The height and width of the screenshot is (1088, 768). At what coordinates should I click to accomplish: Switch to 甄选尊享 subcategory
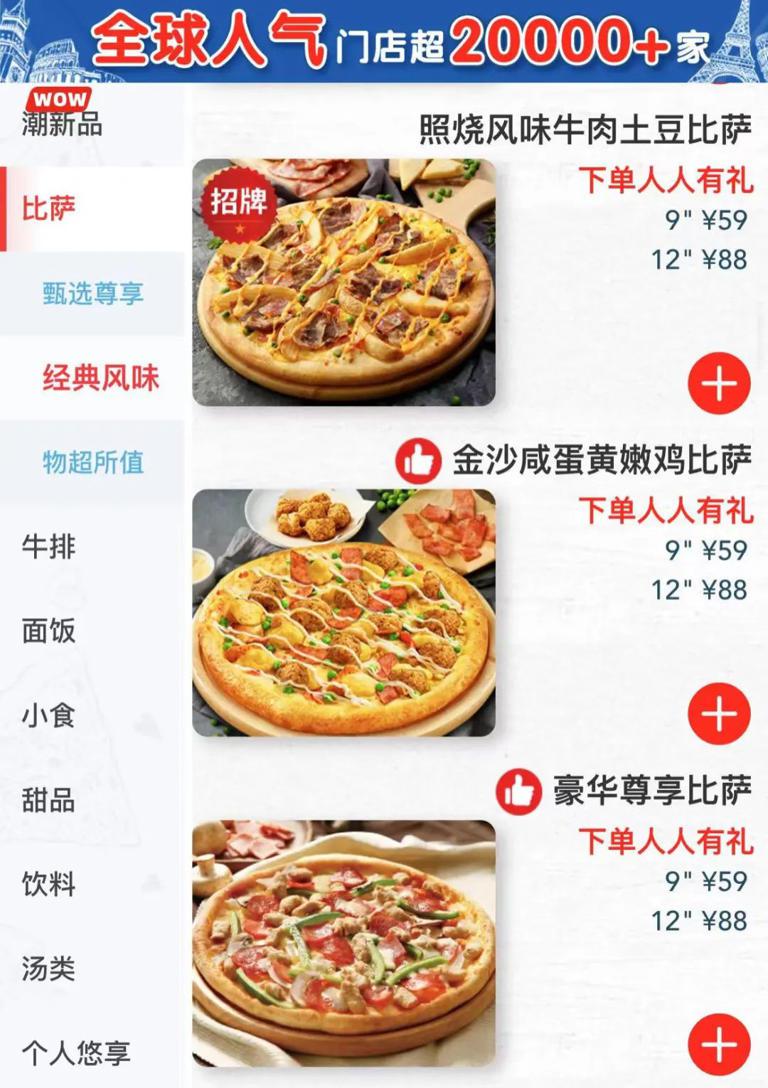point(93,294)
